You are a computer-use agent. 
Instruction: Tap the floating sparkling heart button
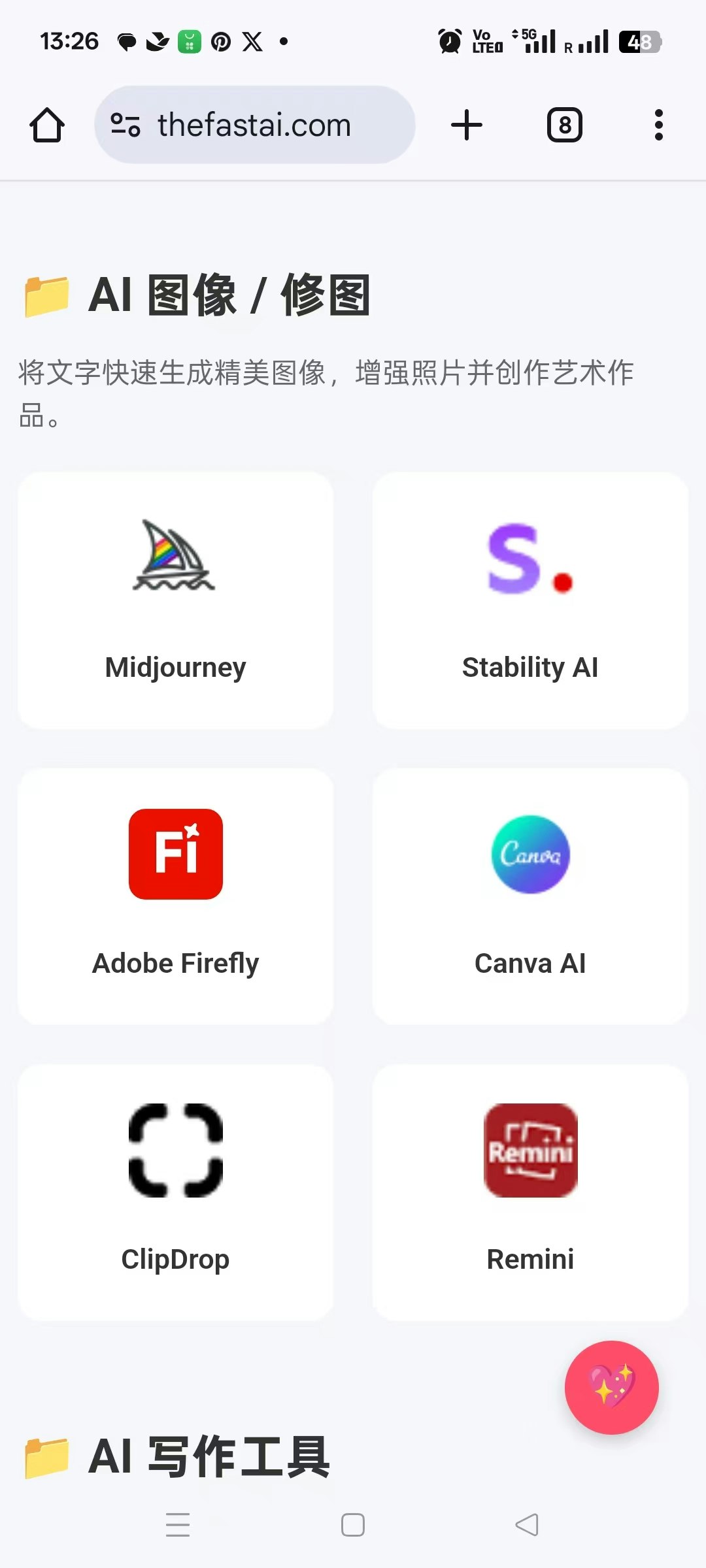611,1387
